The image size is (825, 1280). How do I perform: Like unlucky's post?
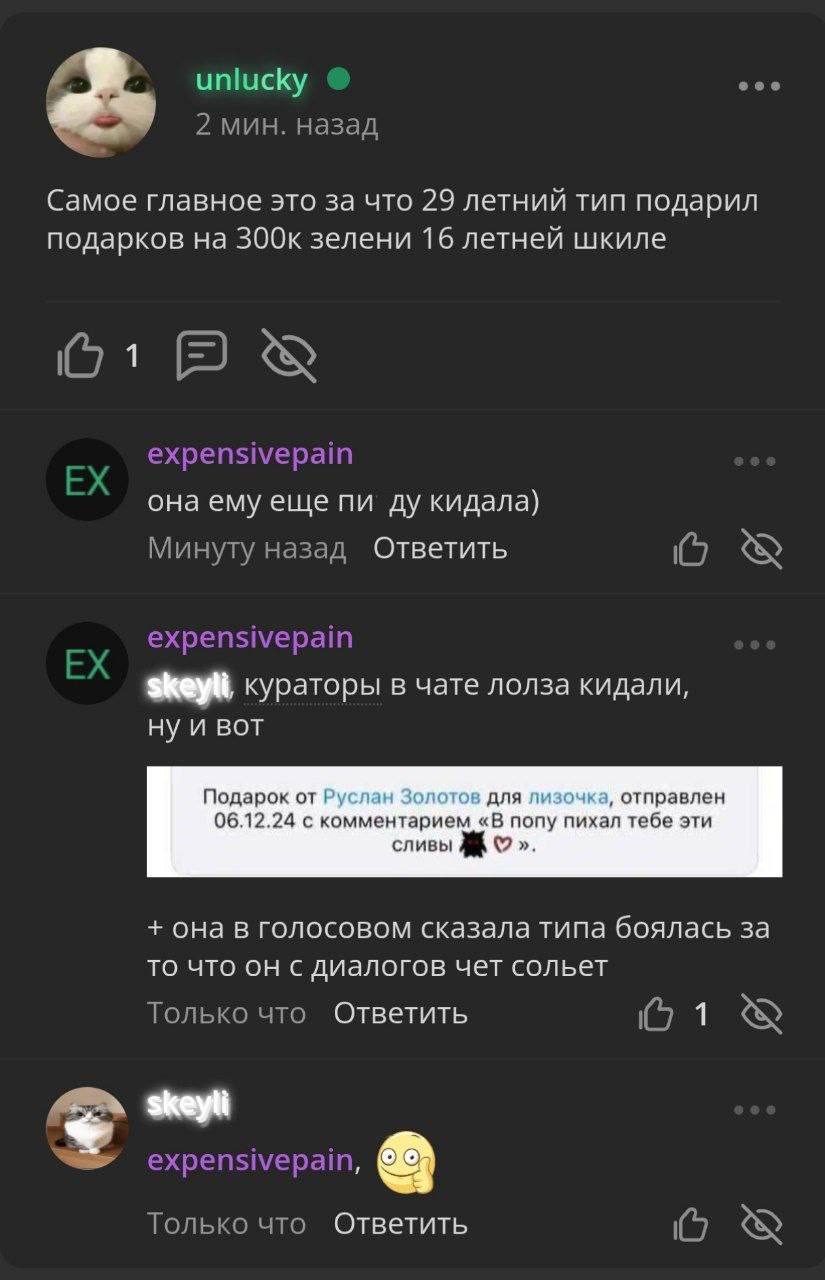click(81, 355)
